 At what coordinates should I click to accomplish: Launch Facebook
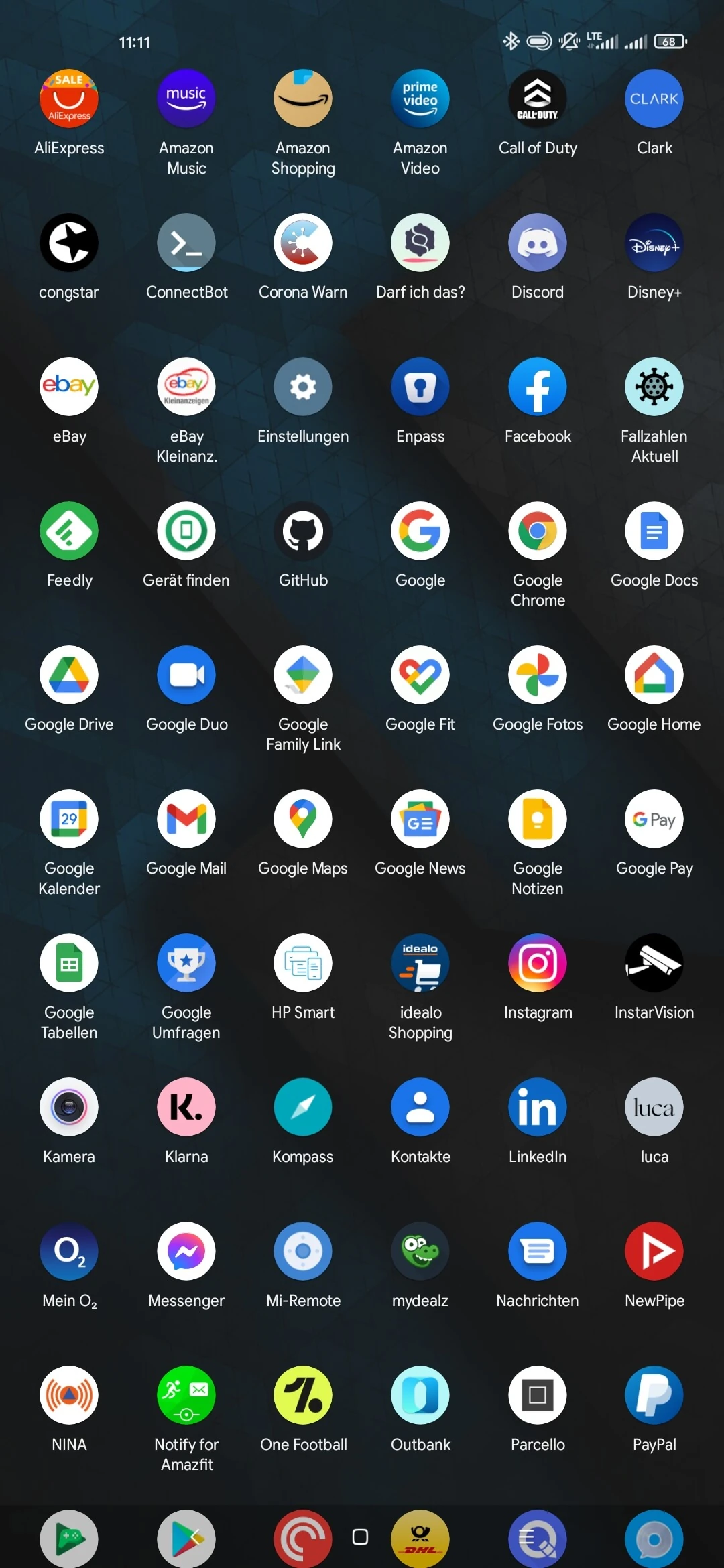coord(538,387)
